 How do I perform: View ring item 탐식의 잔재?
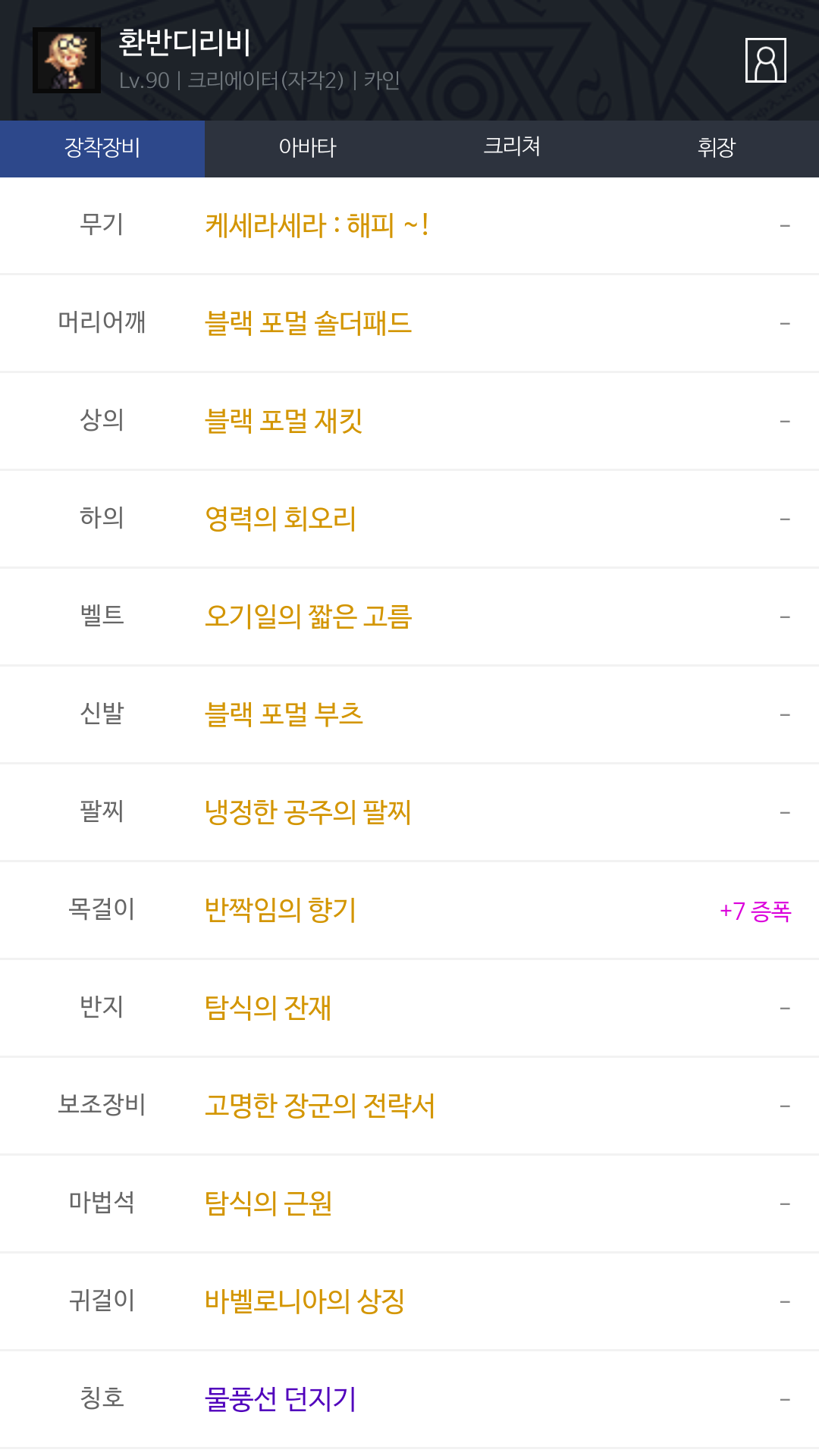[x=268, y=1009]
